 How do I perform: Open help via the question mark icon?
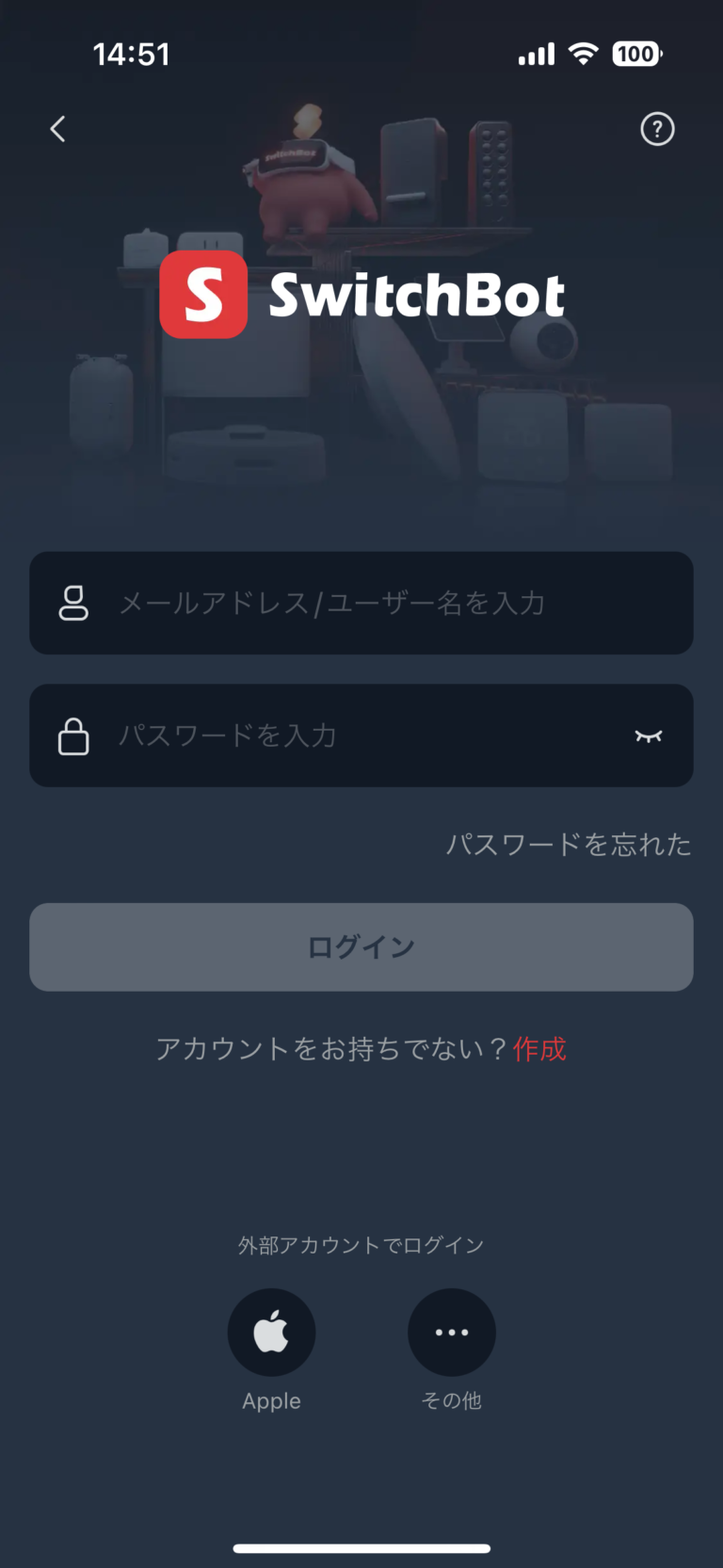pos(657,129)
